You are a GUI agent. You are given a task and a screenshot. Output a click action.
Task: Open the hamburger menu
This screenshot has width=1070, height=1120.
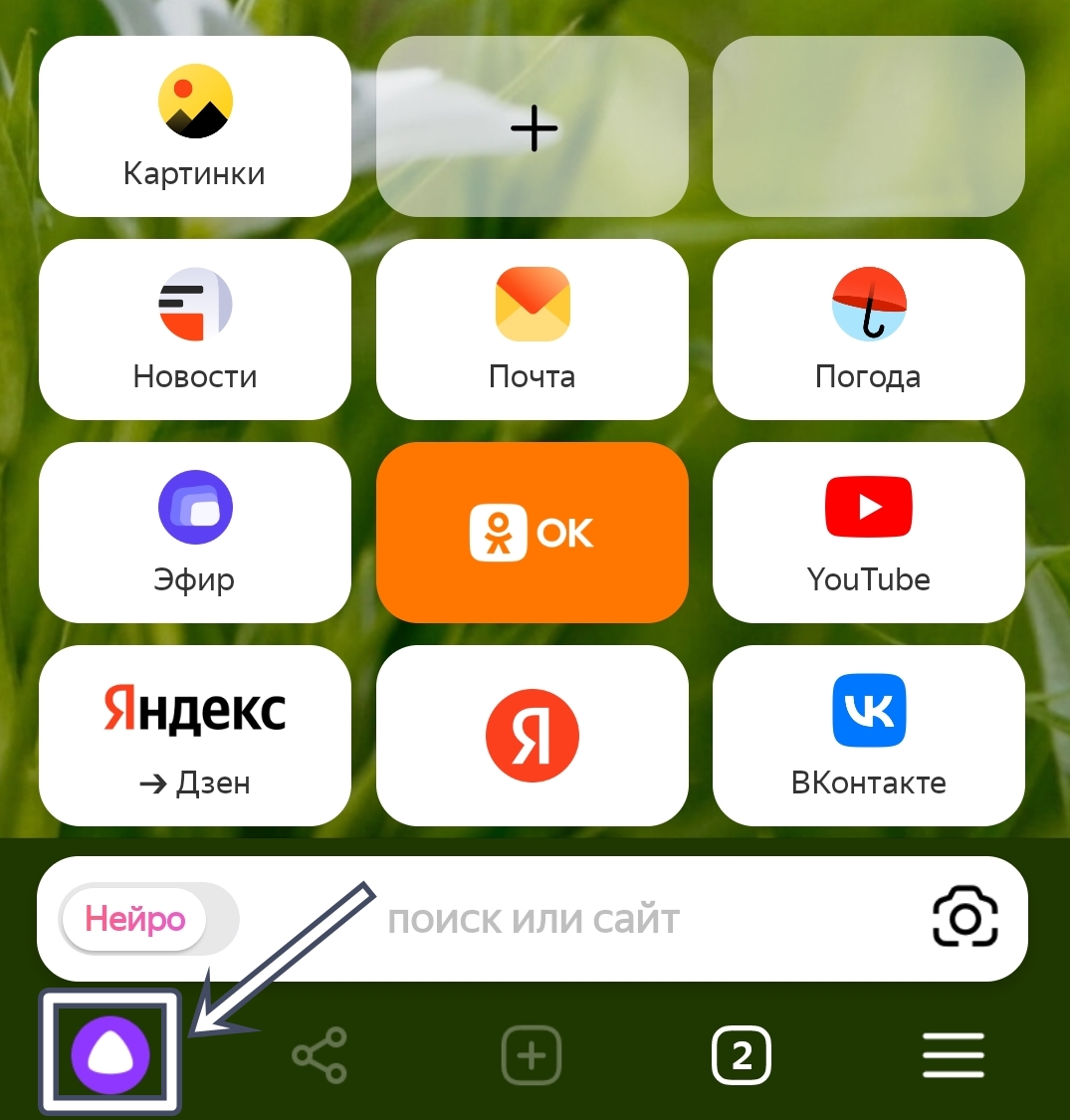point(953,1055)
